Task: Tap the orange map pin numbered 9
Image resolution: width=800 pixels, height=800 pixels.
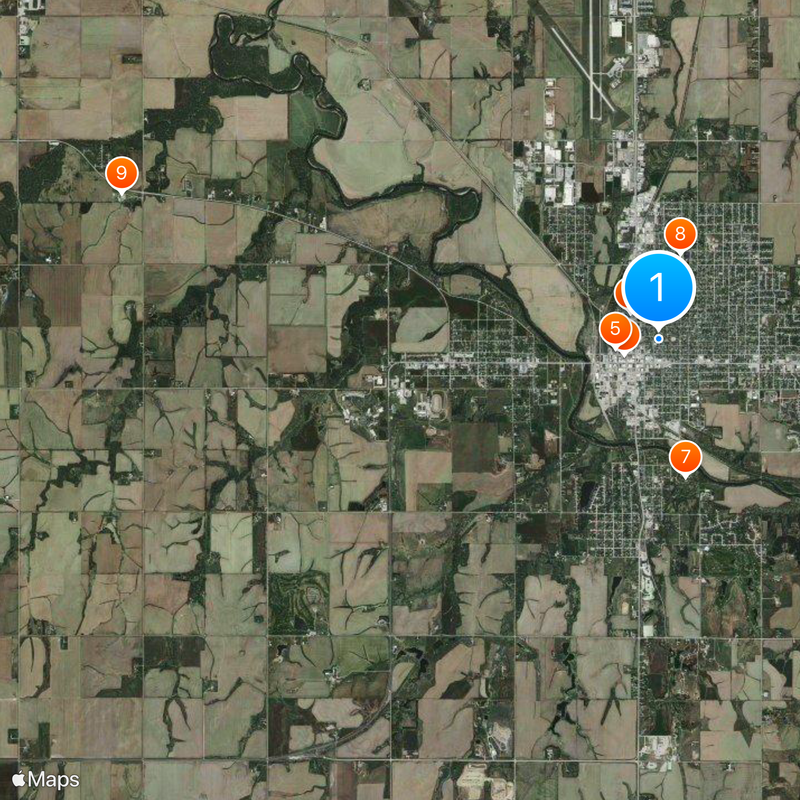Action: 121,173
